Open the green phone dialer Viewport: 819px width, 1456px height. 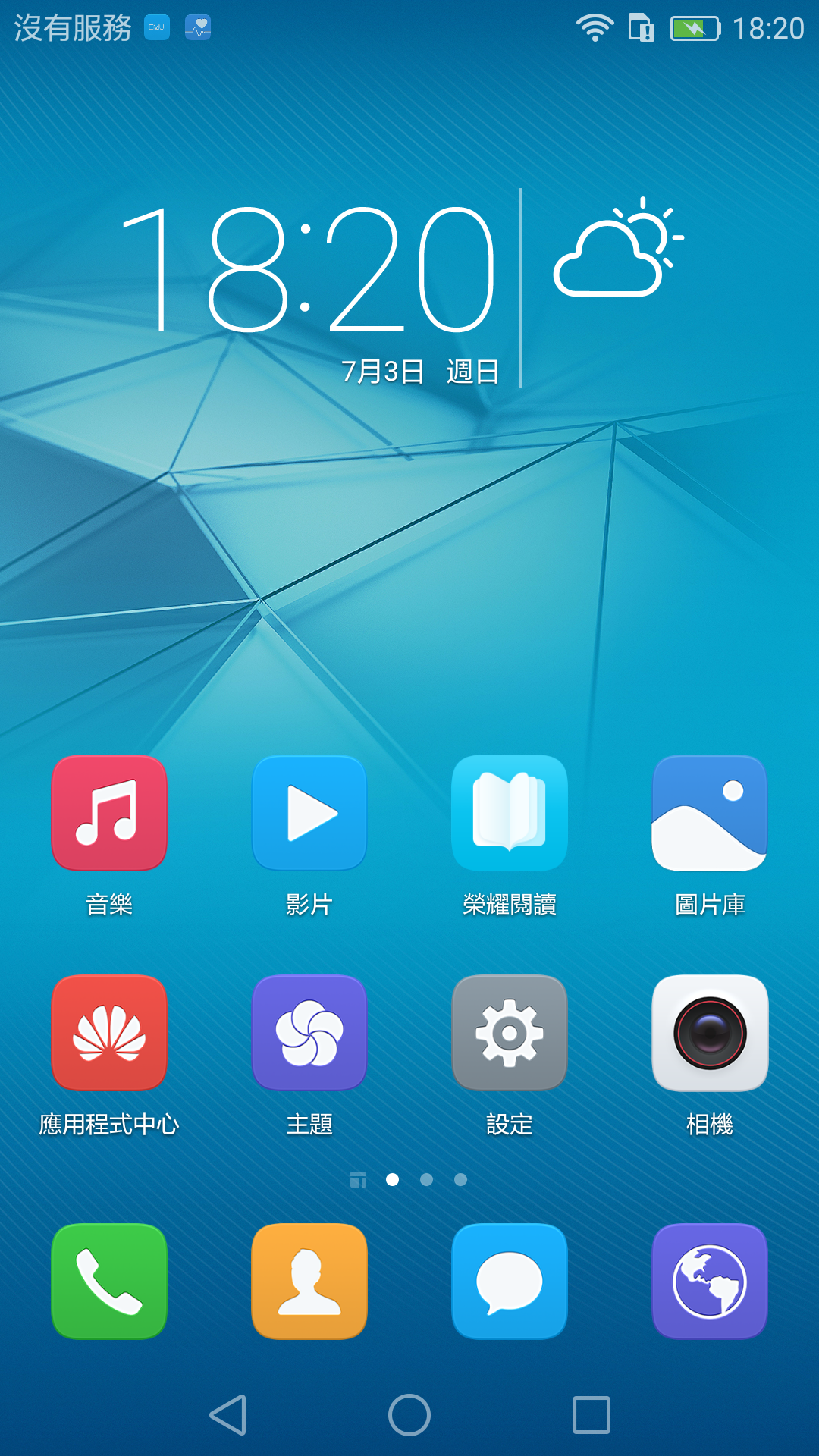(109, 1282)
